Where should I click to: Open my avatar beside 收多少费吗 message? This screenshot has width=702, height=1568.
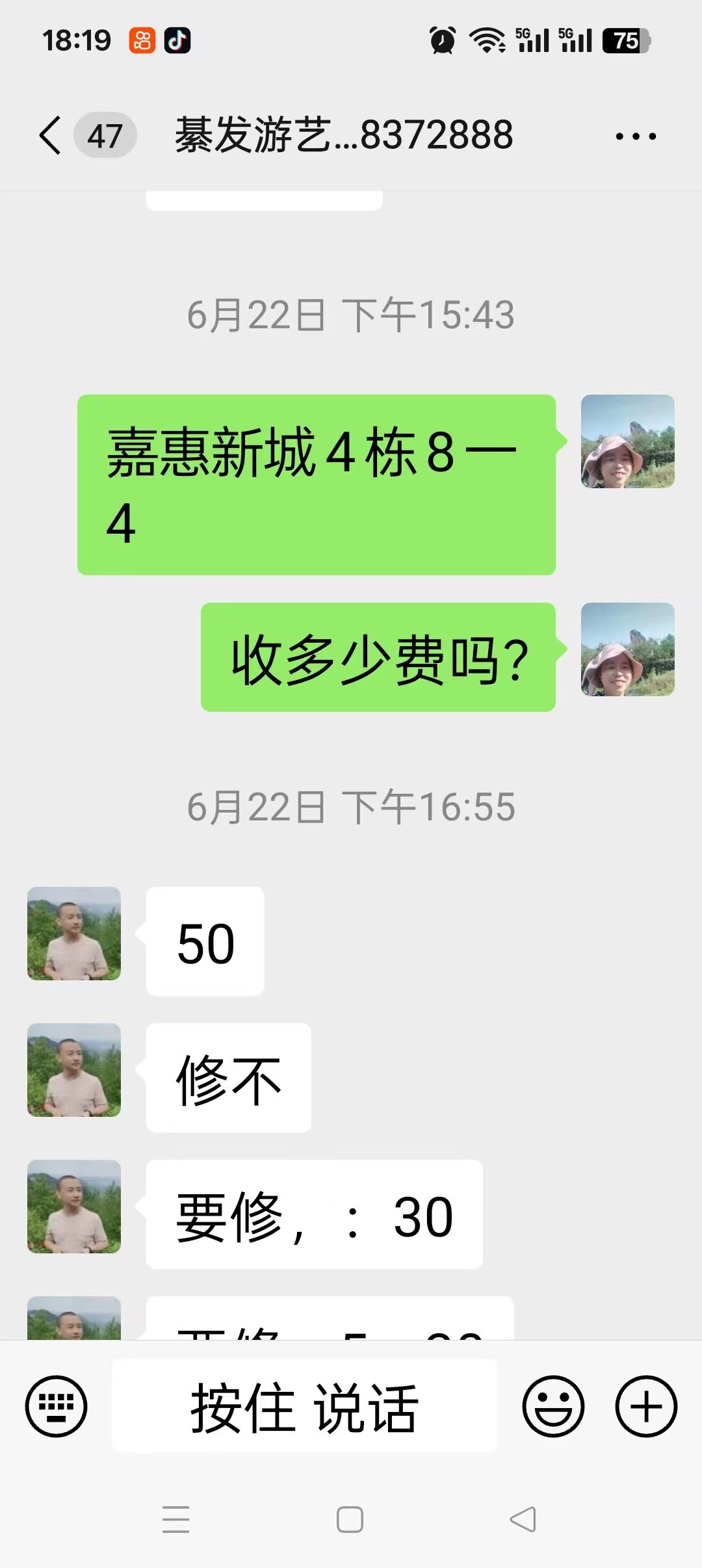click(x=627, y=649)
